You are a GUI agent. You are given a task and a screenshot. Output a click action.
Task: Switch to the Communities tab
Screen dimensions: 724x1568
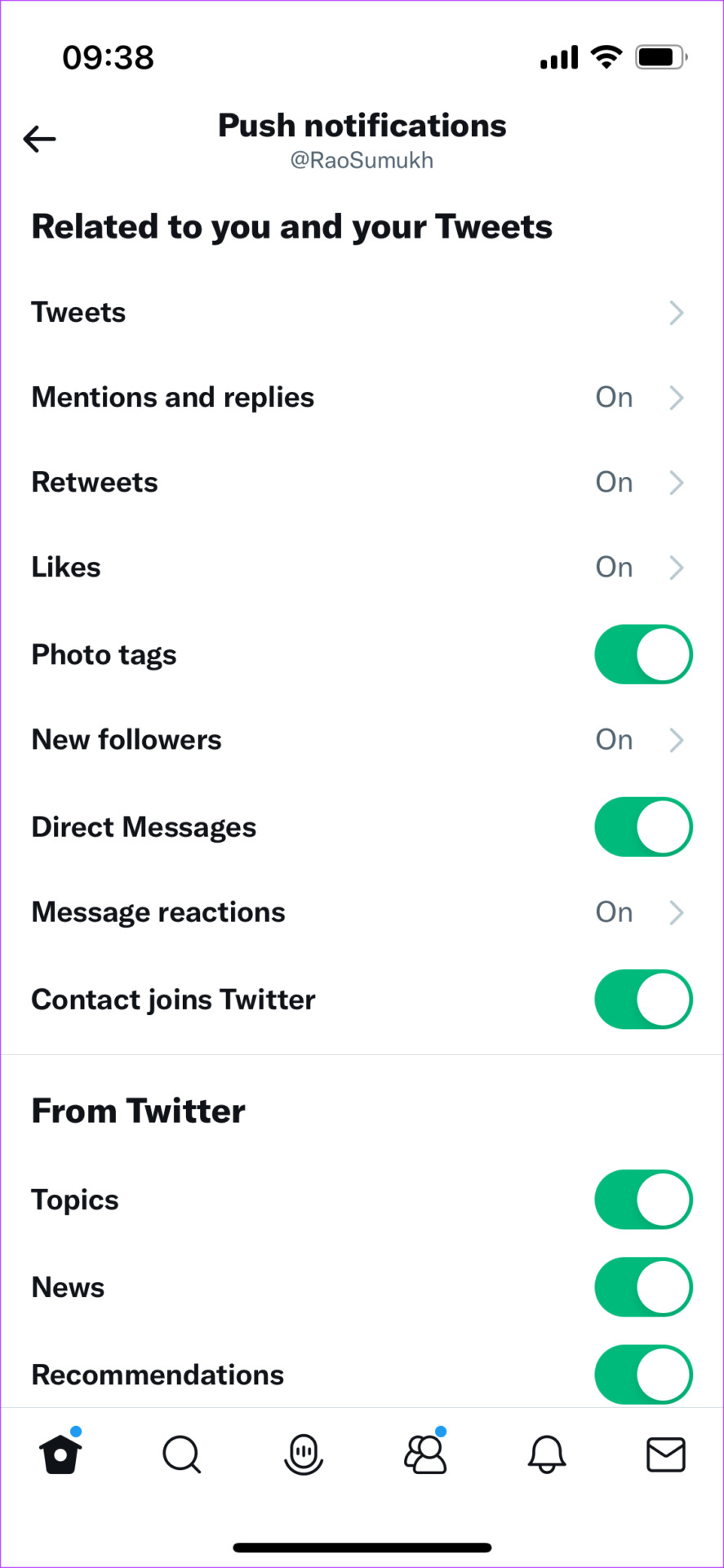pos(425,1454)
